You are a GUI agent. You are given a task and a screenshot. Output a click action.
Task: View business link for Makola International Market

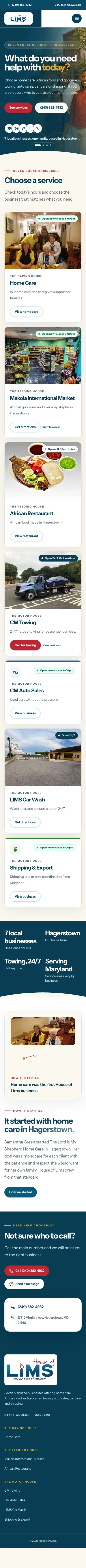tap(51, 427)
